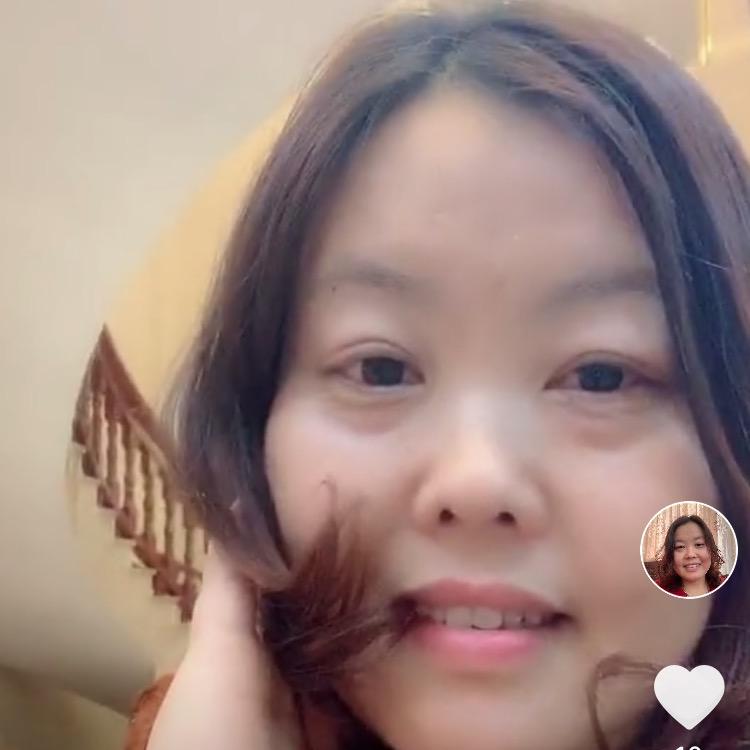750x750 pixels.
Task: Like this video with the heart
Action: tap(688, 695)
